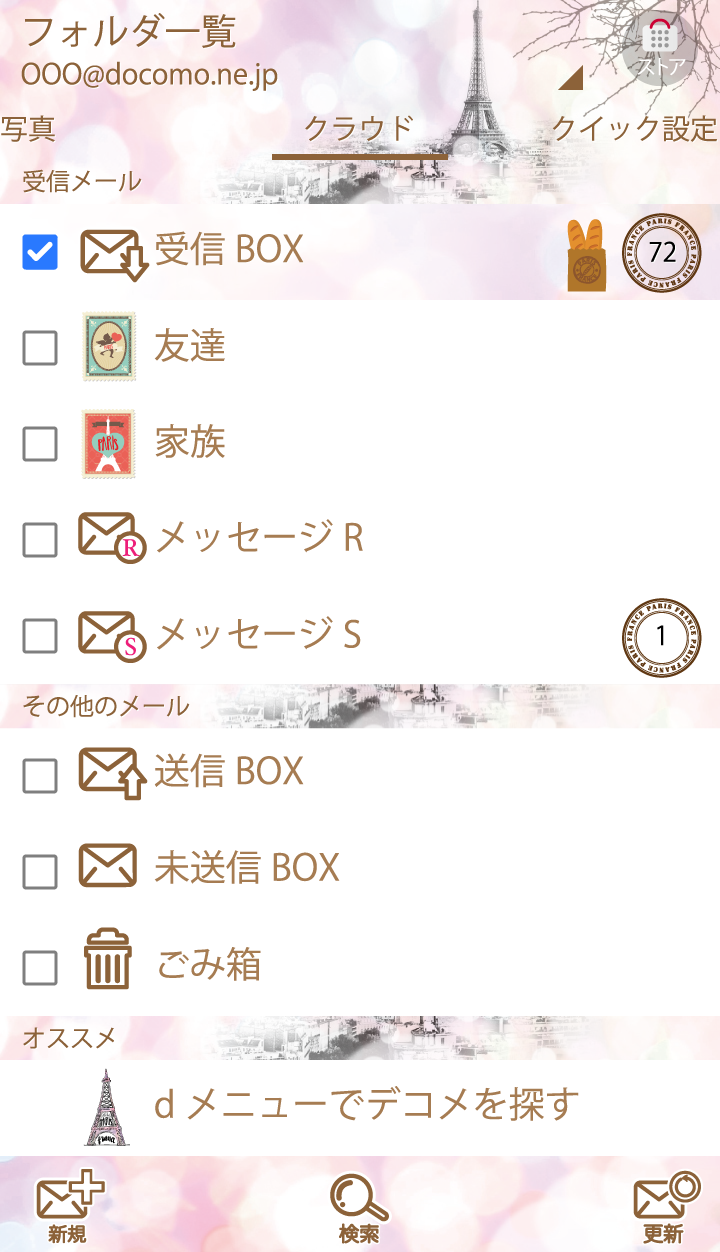720x1252 pixels.
Task: Select the 送信BOX checkbox
Action: (x=40, y=774)
